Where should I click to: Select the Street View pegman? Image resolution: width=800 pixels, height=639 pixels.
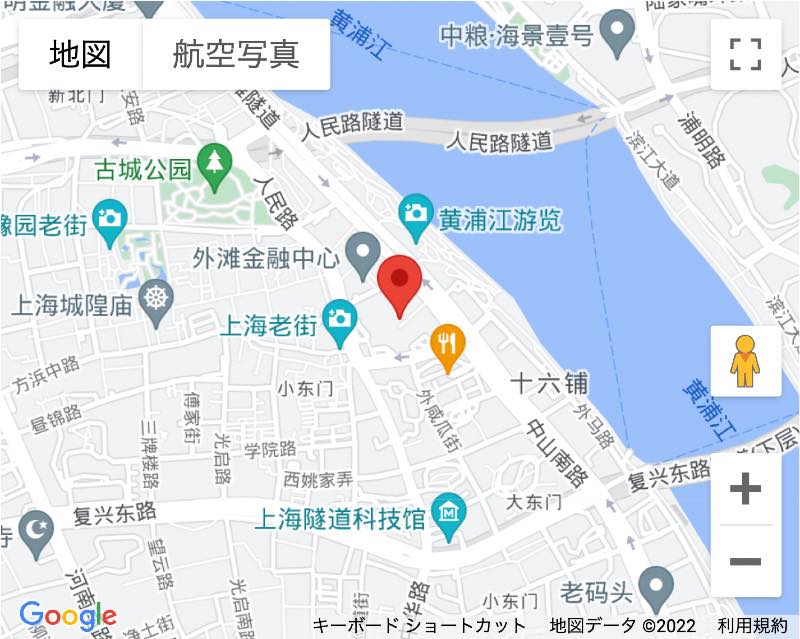(x=745, y=361)
